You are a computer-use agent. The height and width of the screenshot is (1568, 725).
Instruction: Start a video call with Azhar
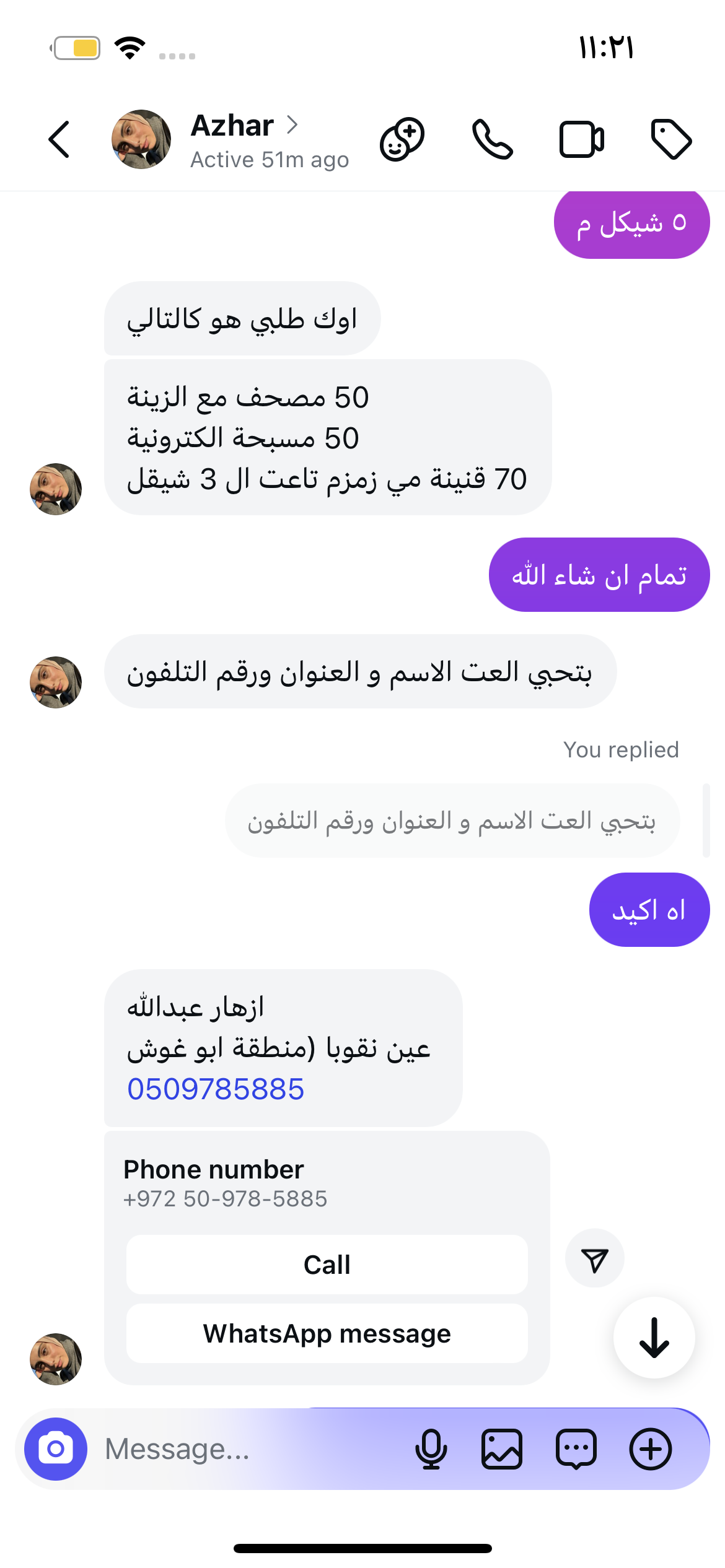coord(582,139)
